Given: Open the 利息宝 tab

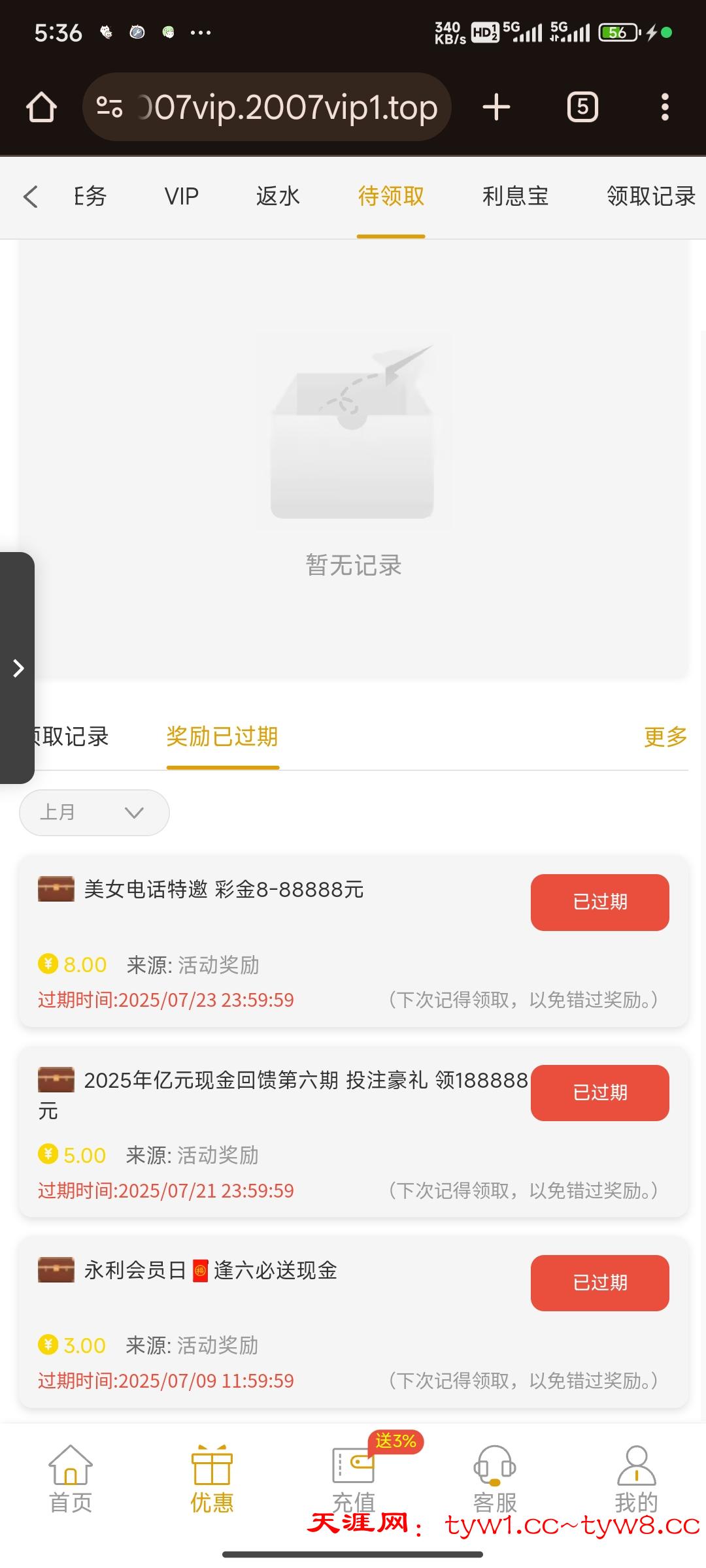Looking at the screenshot, I should coord(515,196).
